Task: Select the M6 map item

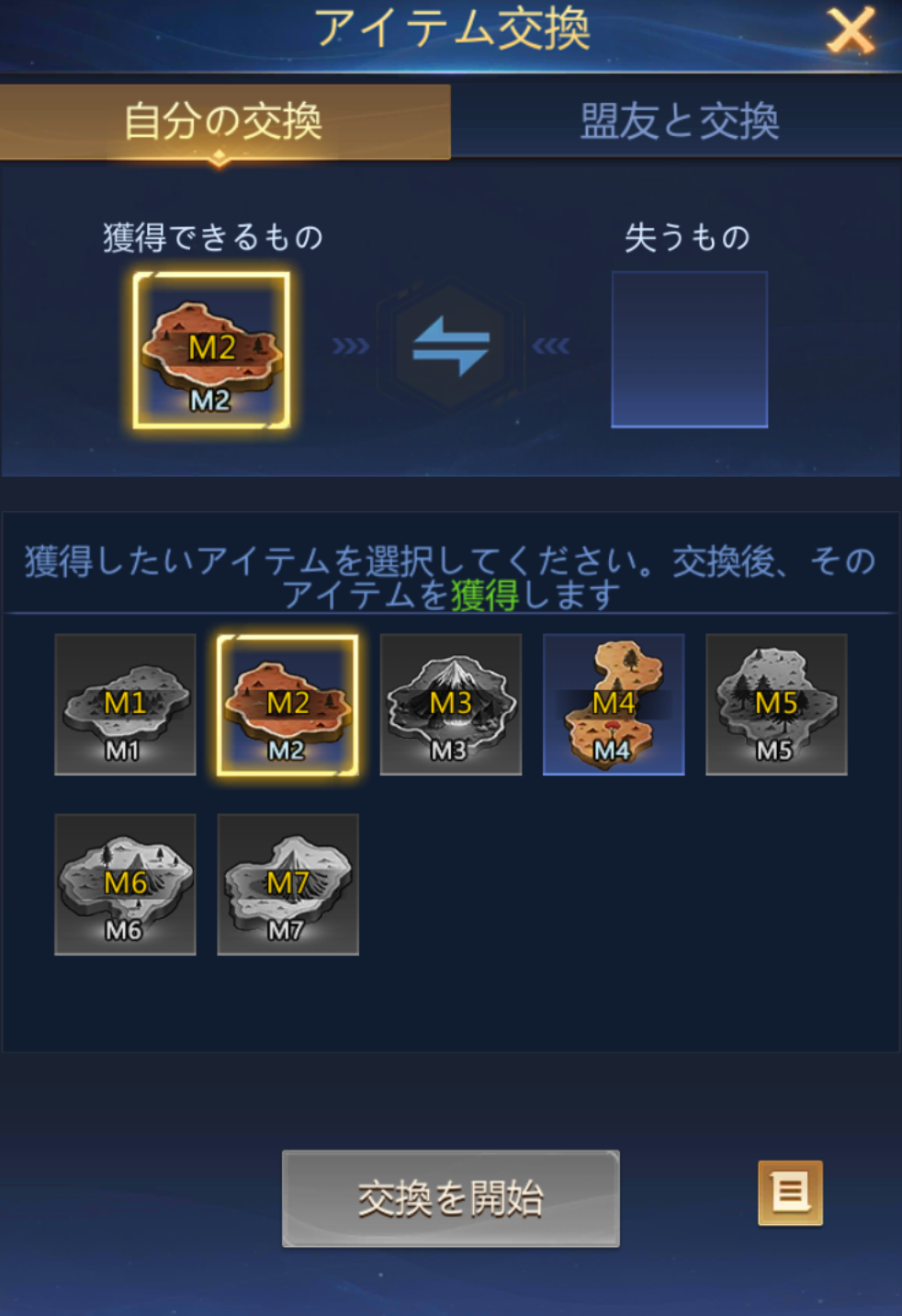Action: coord(125,884)
